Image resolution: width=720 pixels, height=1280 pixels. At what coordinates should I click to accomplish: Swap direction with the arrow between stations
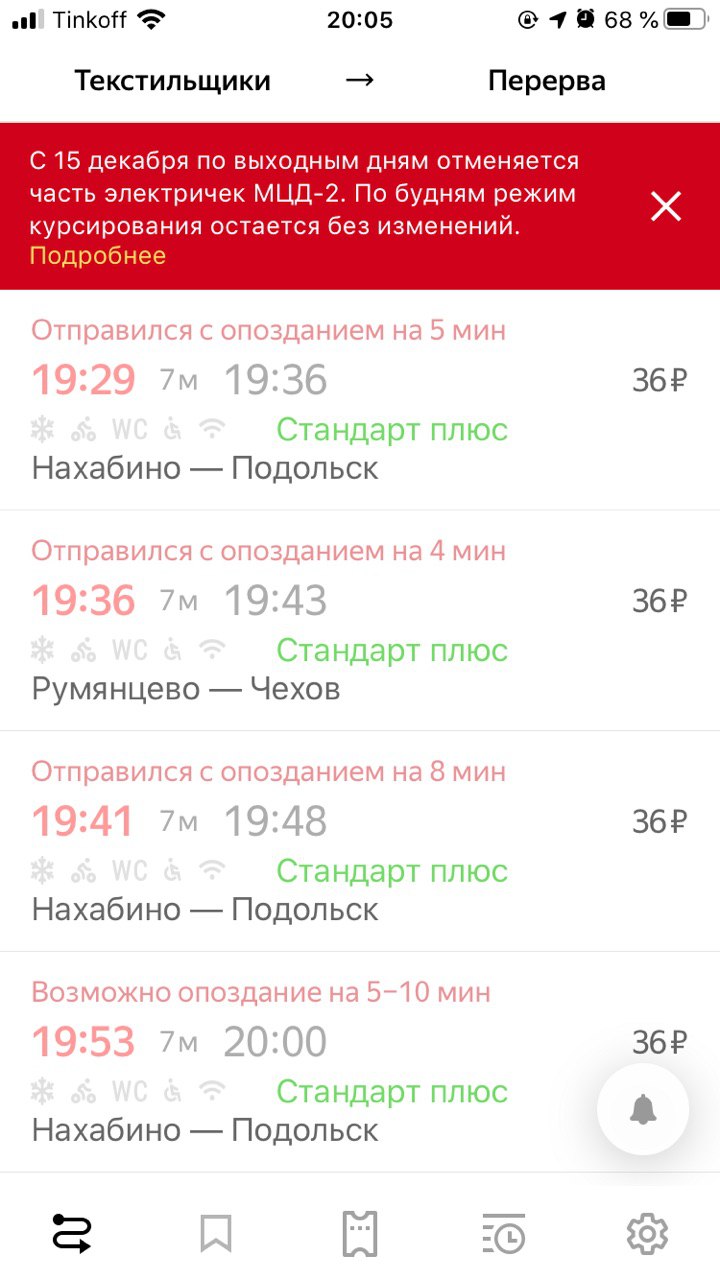(359, 80)
